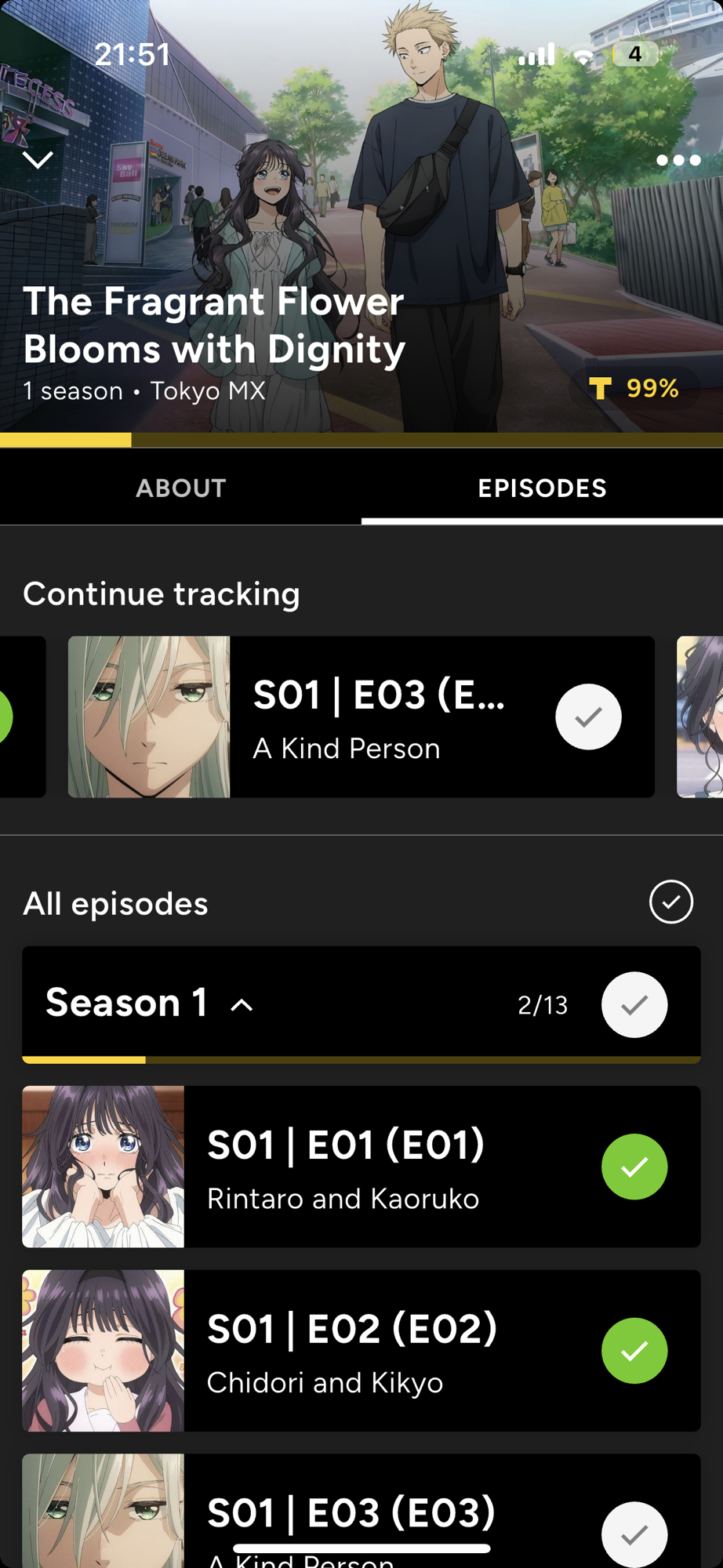Switch to the About tab
This screenshot has width=723, height=1568.
[180, 488]
